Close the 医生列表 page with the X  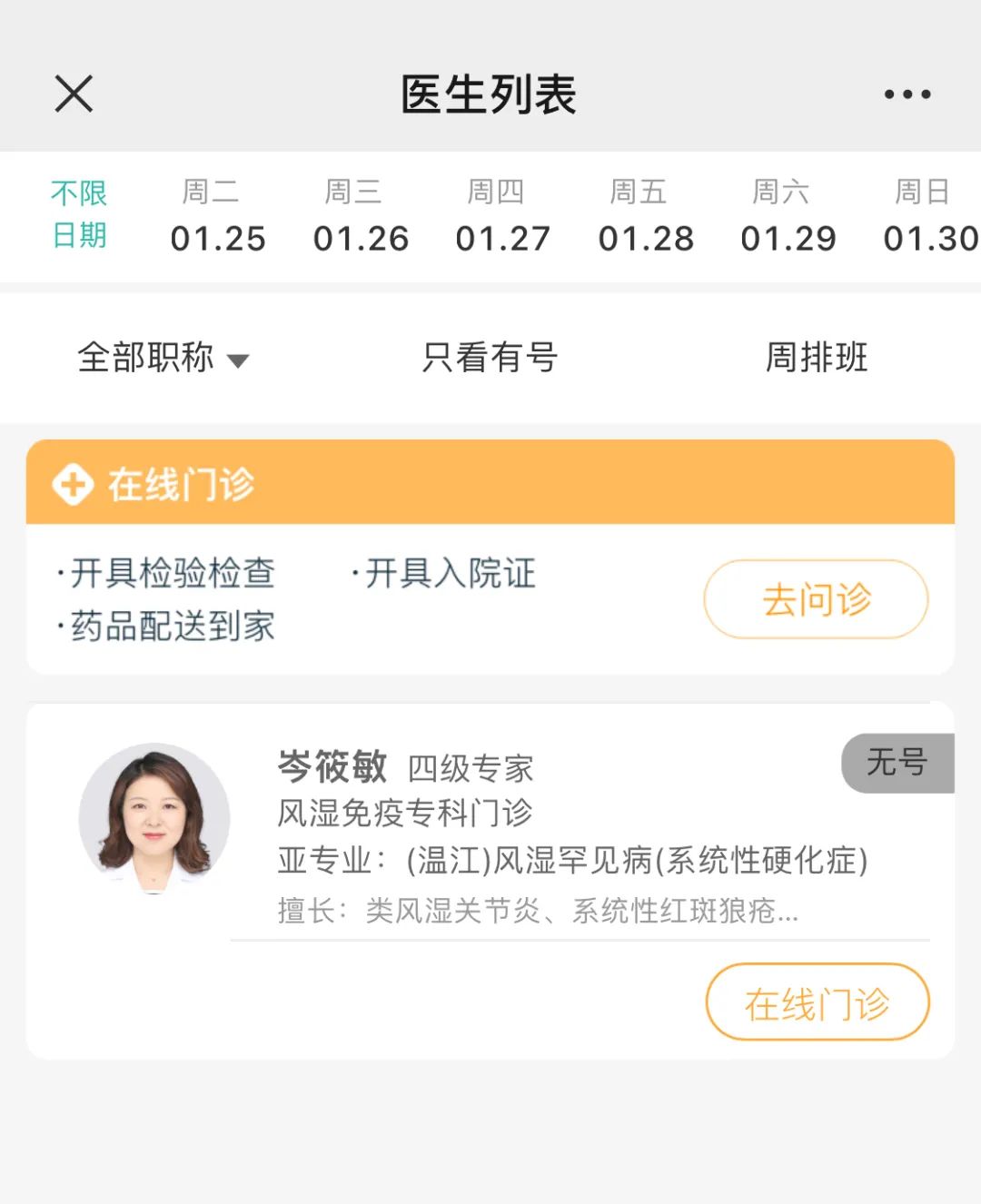pos(73,92)
